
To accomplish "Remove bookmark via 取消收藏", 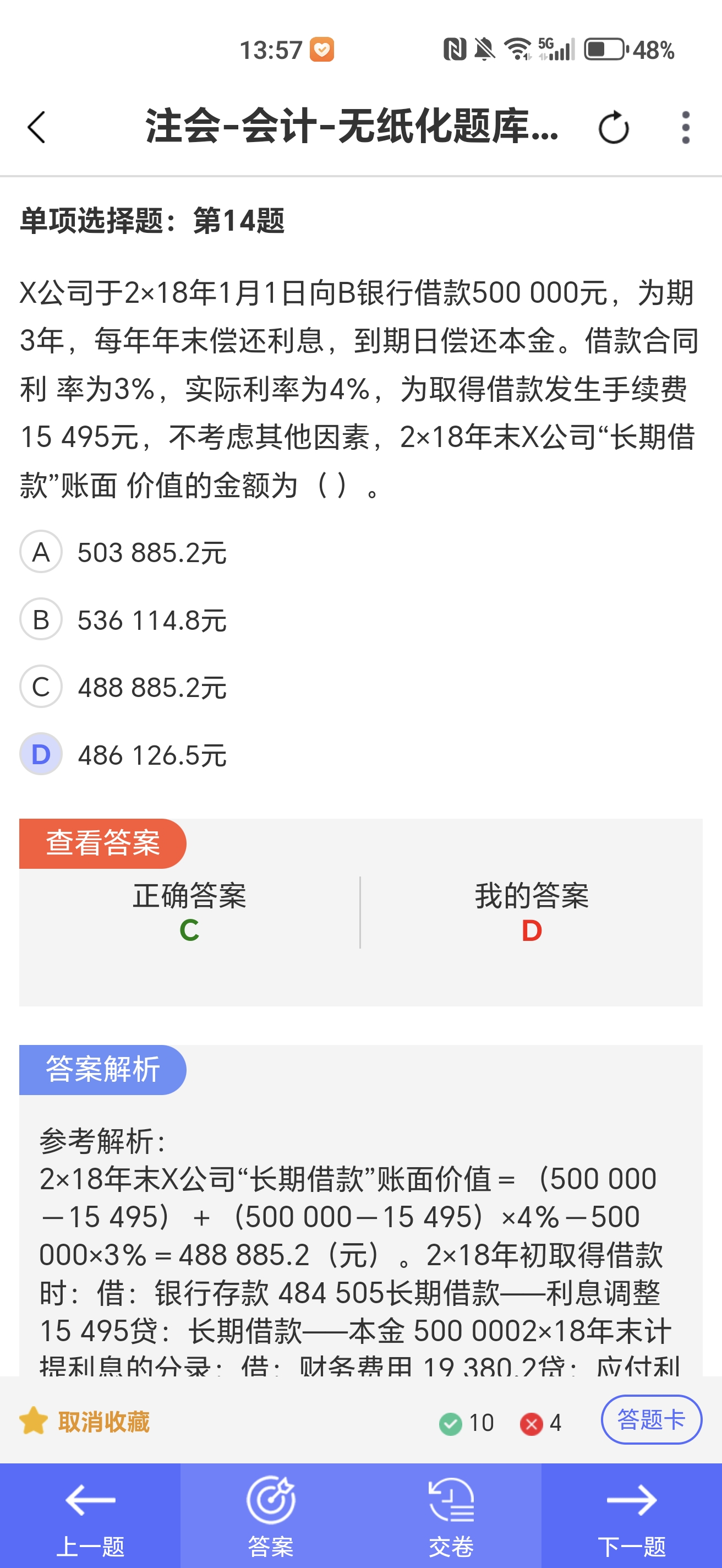I will coord(85,1422).
